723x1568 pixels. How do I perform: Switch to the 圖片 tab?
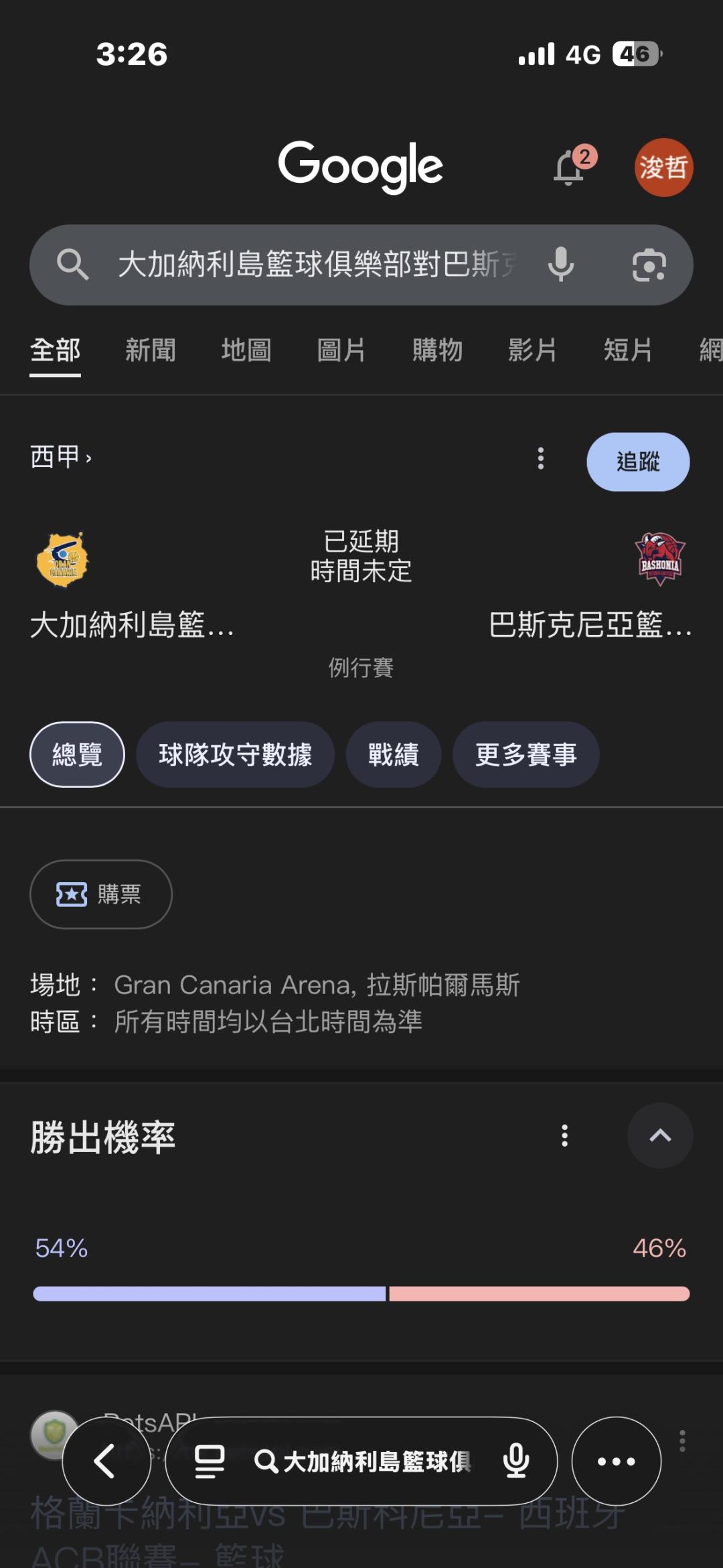[341, 350]
